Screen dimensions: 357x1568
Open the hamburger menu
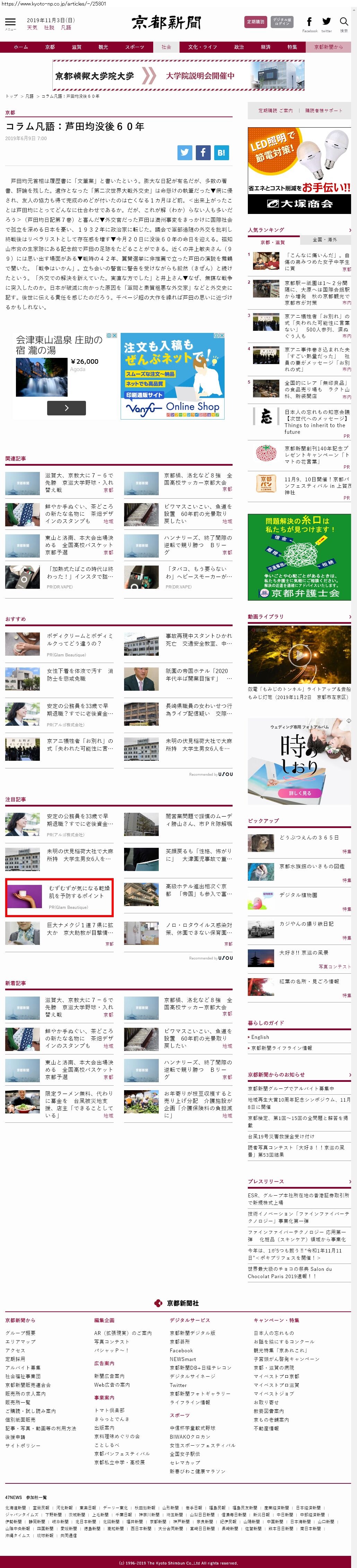pyautogui.click(x=10, y=23)
